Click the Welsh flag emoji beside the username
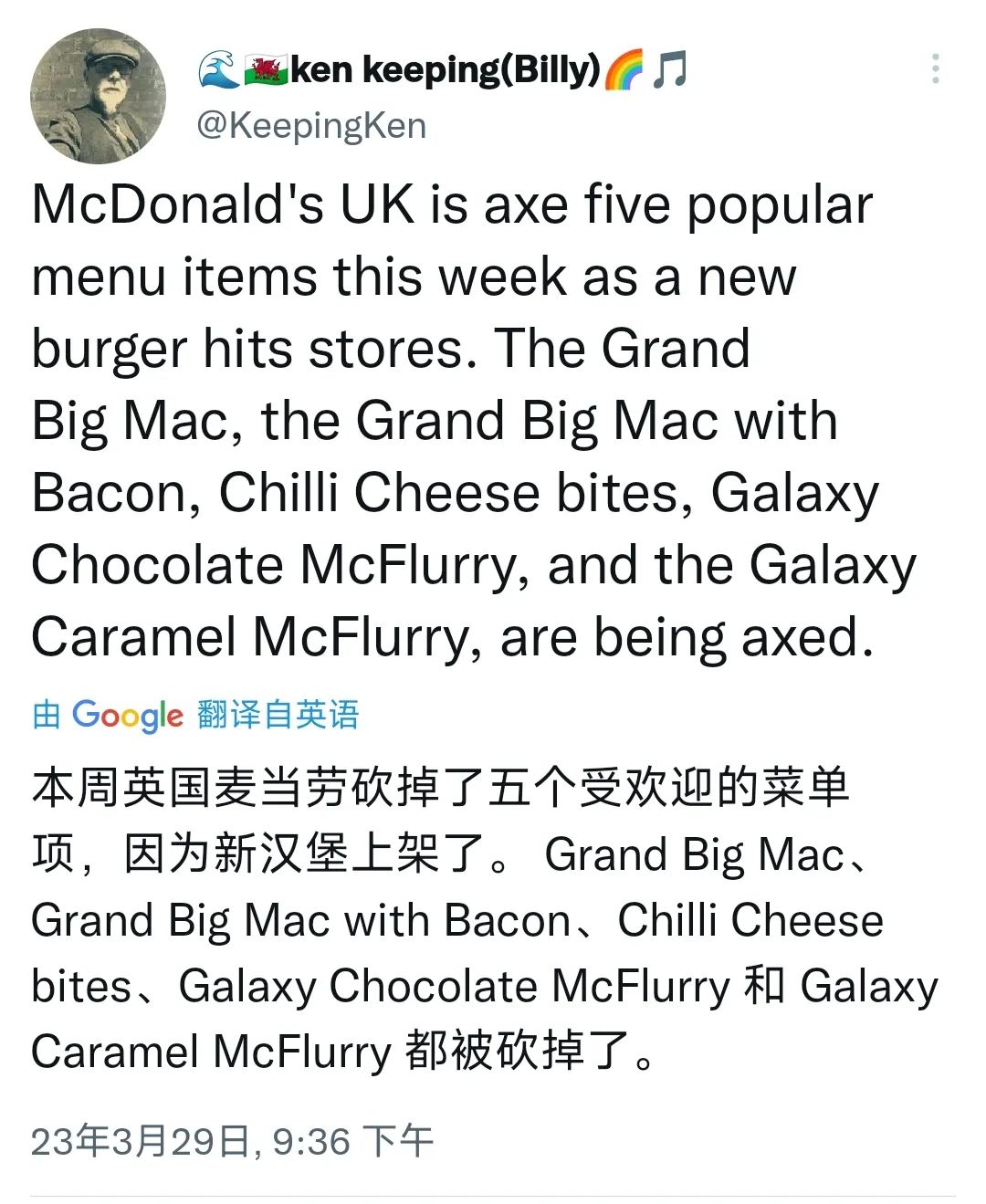This screenshot has height=1204, width=986. [265, 68]
